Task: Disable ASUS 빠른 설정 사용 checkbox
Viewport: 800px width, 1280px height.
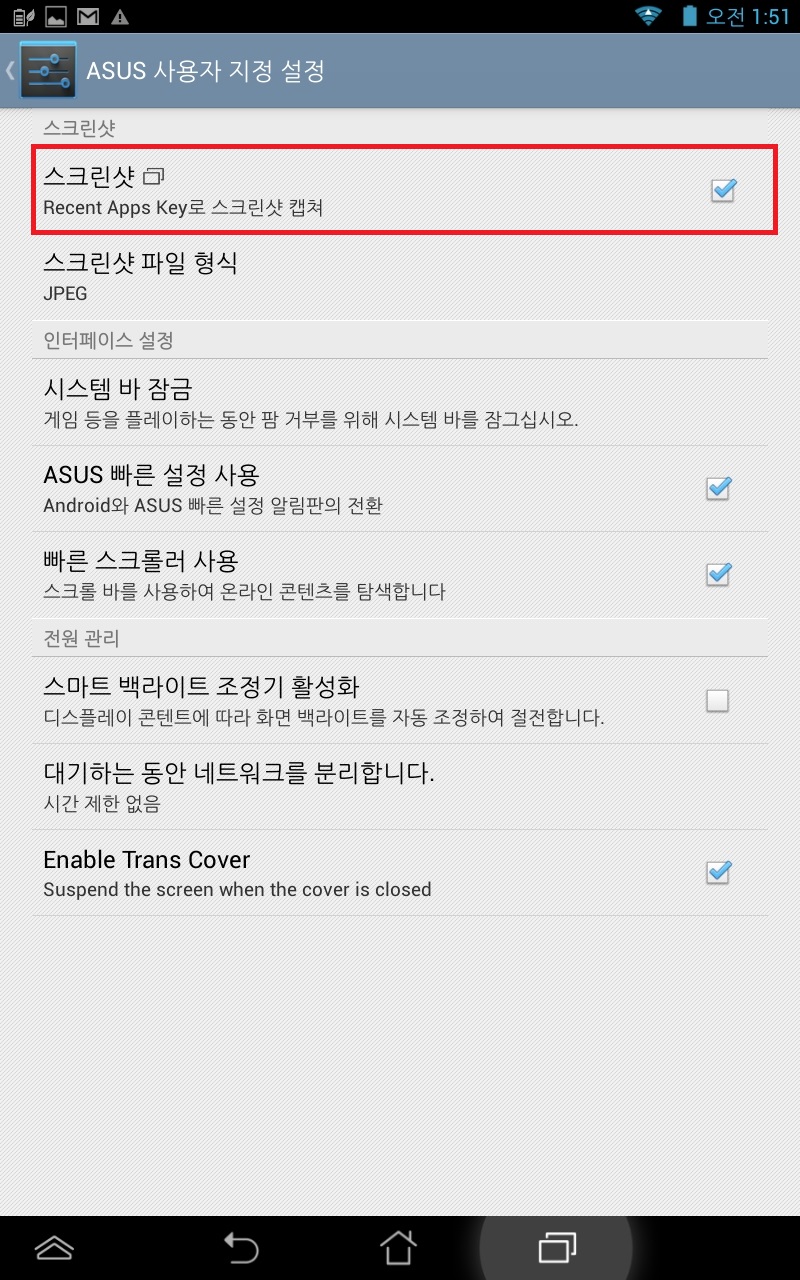Action: click(x=718, y=488)
